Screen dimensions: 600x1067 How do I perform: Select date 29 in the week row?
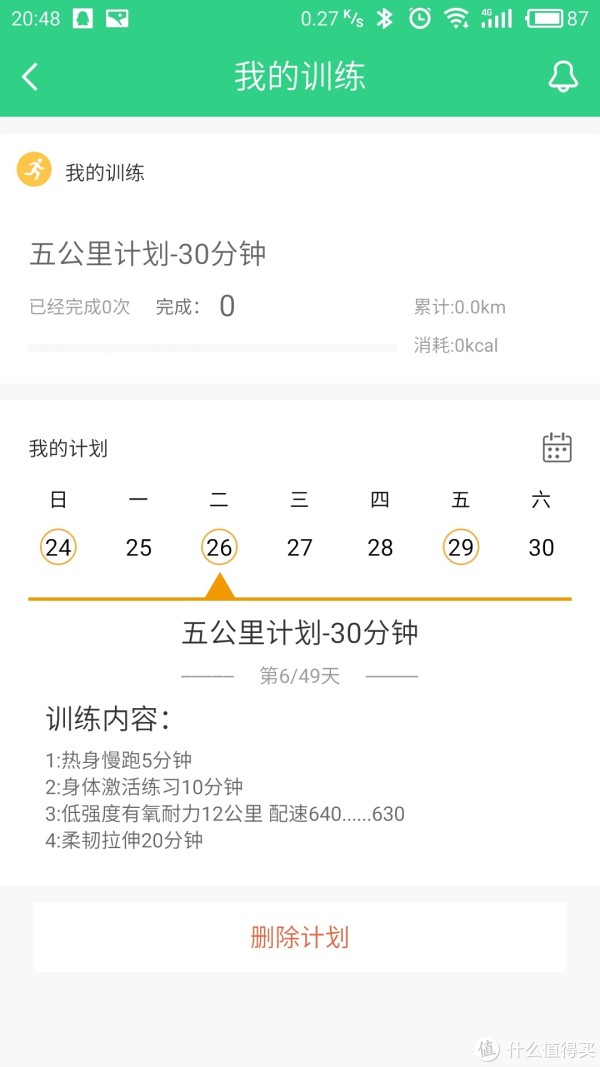460,547
